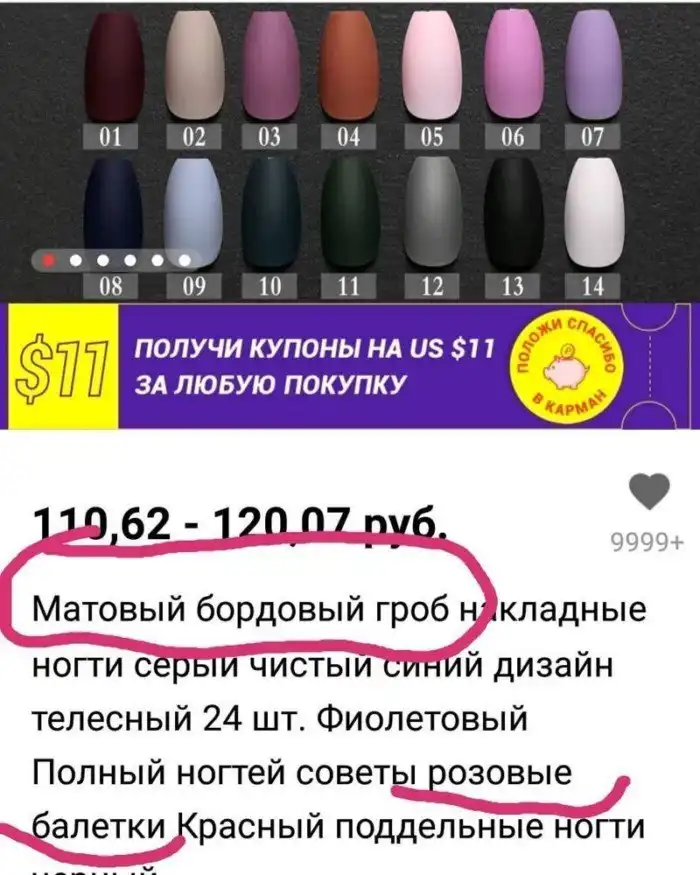Tap the image gallery page indicator dots

[x=112, y=261]
